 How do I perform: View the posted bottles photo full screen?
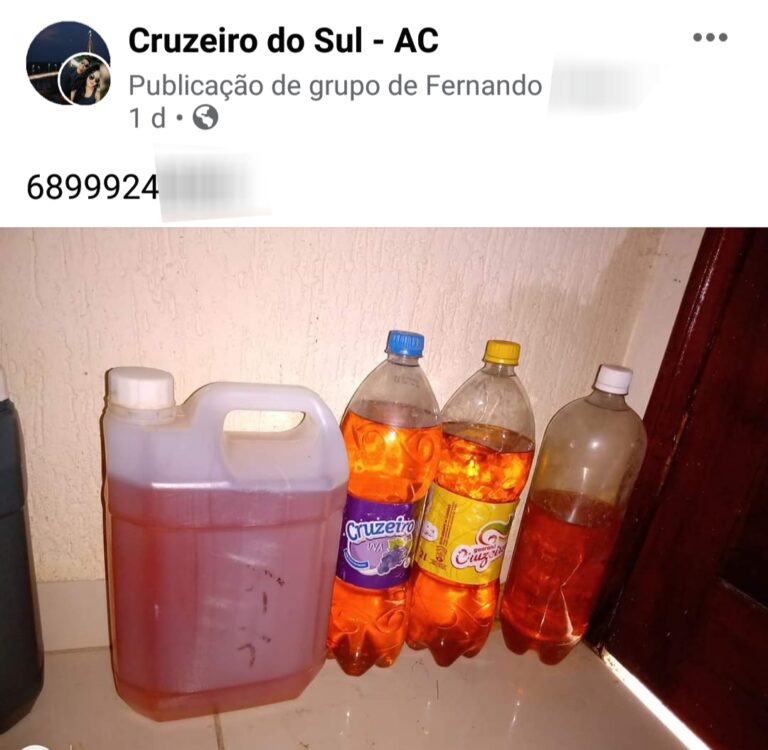point(384,488)
